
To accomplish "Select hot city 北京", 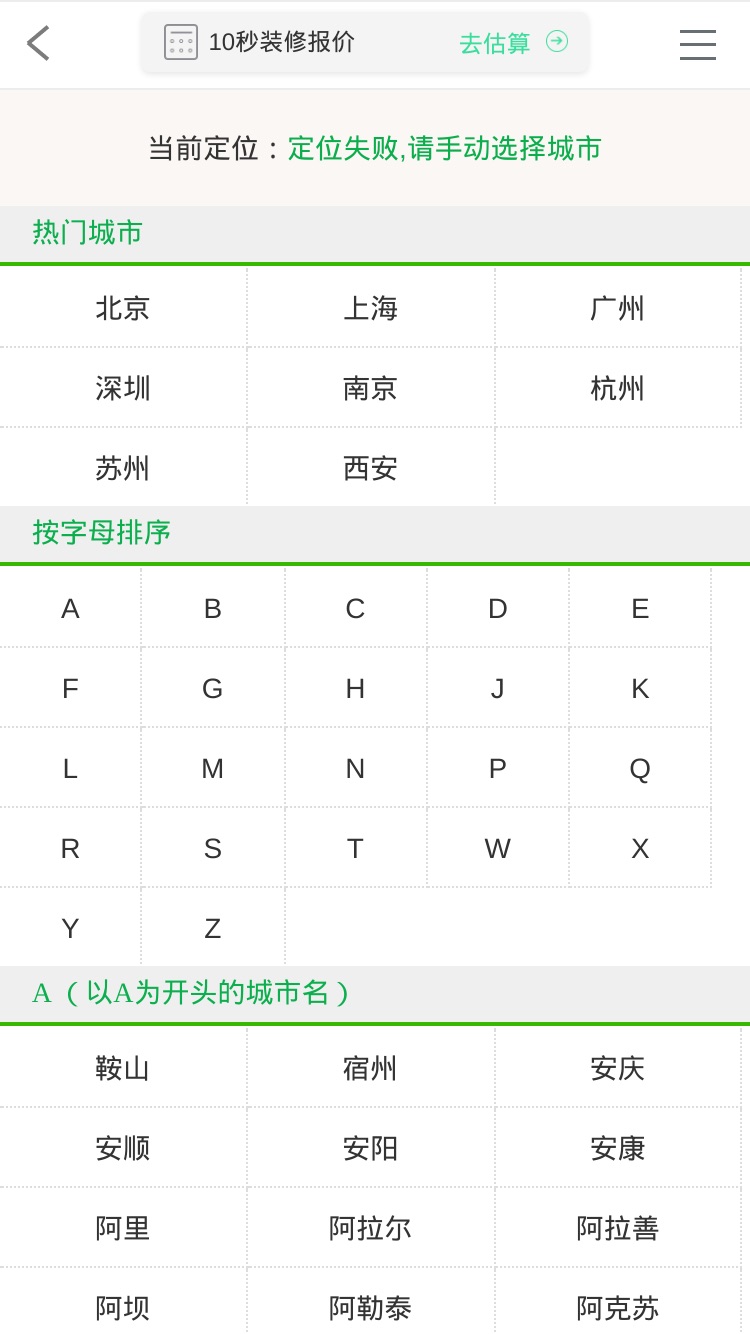I will (123, 308).
